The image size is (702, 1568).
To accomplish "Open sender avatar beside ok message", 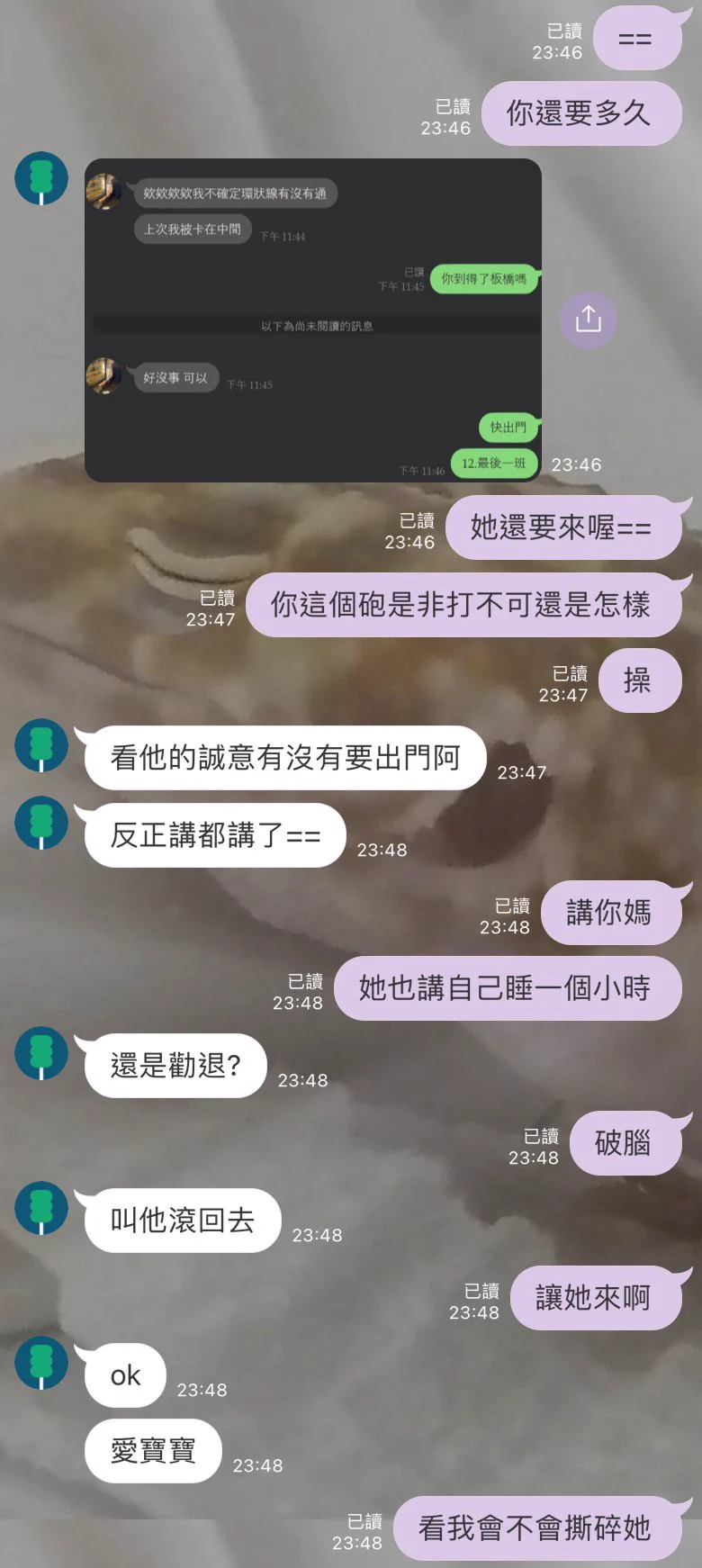I will 41,1362.
